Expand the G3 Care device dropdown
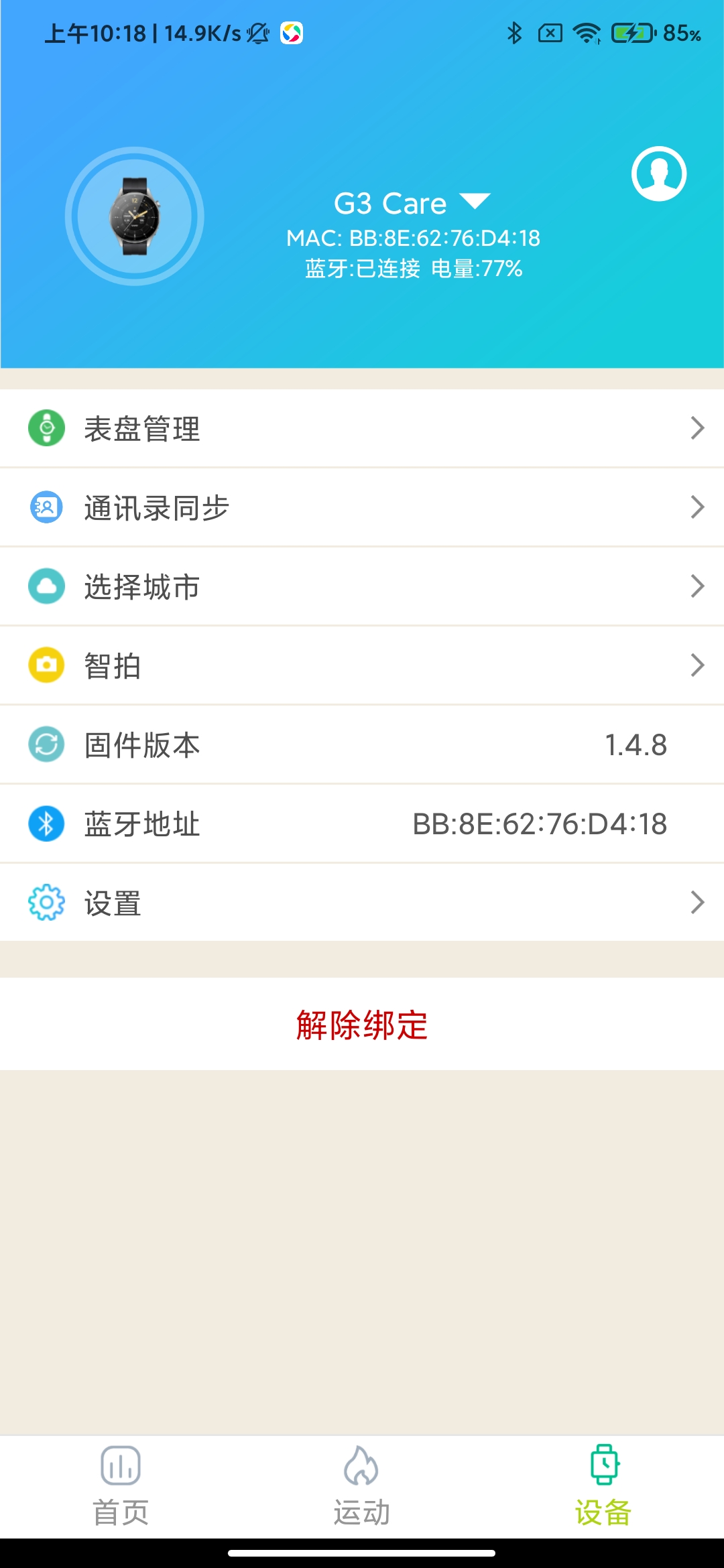Viewport: 724px width, 1568px height. pos(475,202)
